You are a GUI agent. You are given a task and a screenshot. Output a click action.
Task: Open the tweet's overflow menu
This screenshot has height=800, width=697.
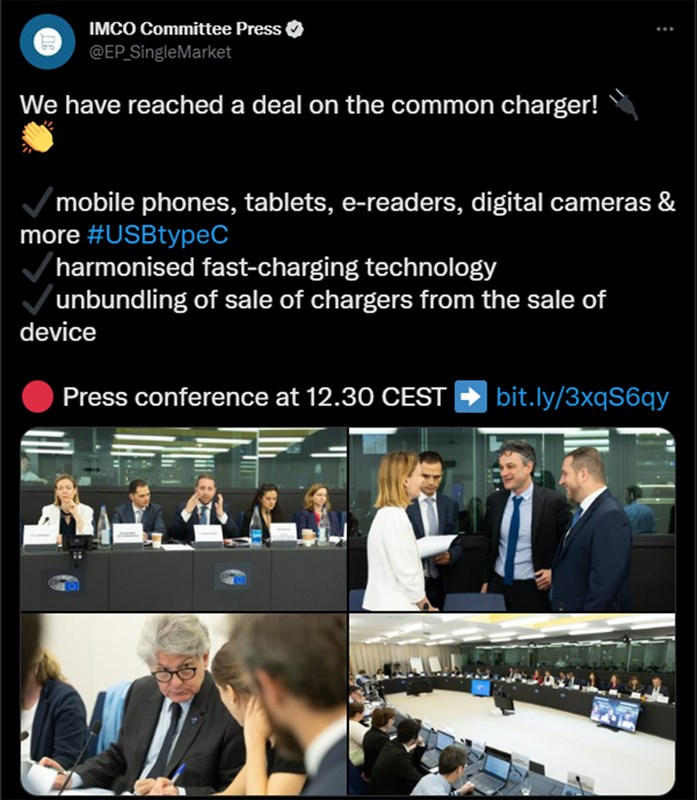pos(665,30)
